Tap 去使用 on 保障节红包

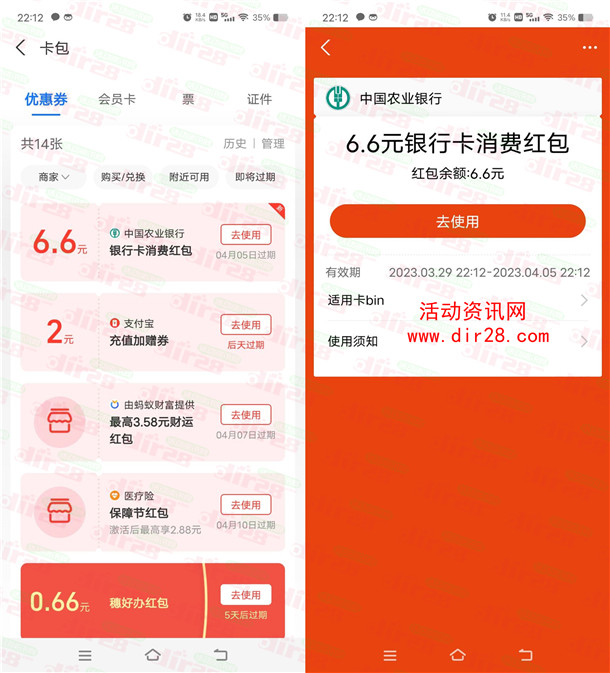pyautogui.click(x=245, y=505)
